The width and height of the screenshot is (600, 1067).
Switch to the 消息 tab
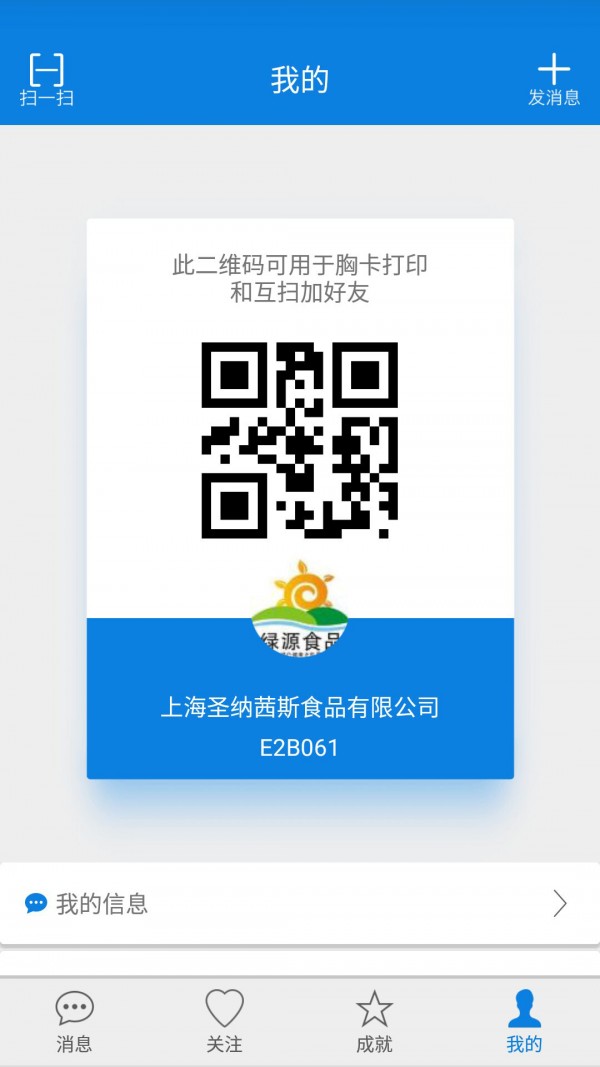(74, 1022)
